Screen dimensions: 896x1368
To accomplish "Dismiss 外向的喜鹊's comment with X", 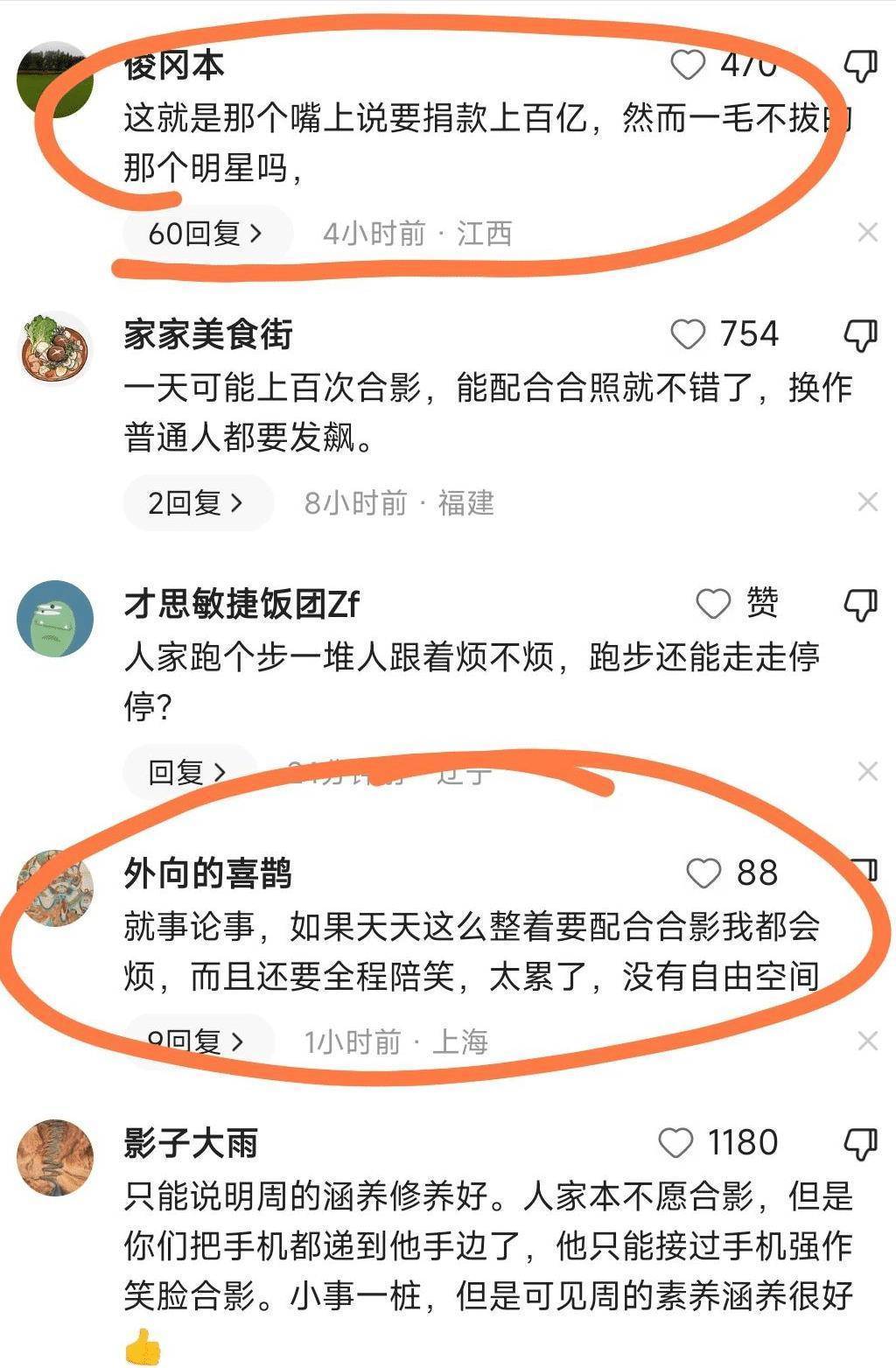I will (867, 1041).
